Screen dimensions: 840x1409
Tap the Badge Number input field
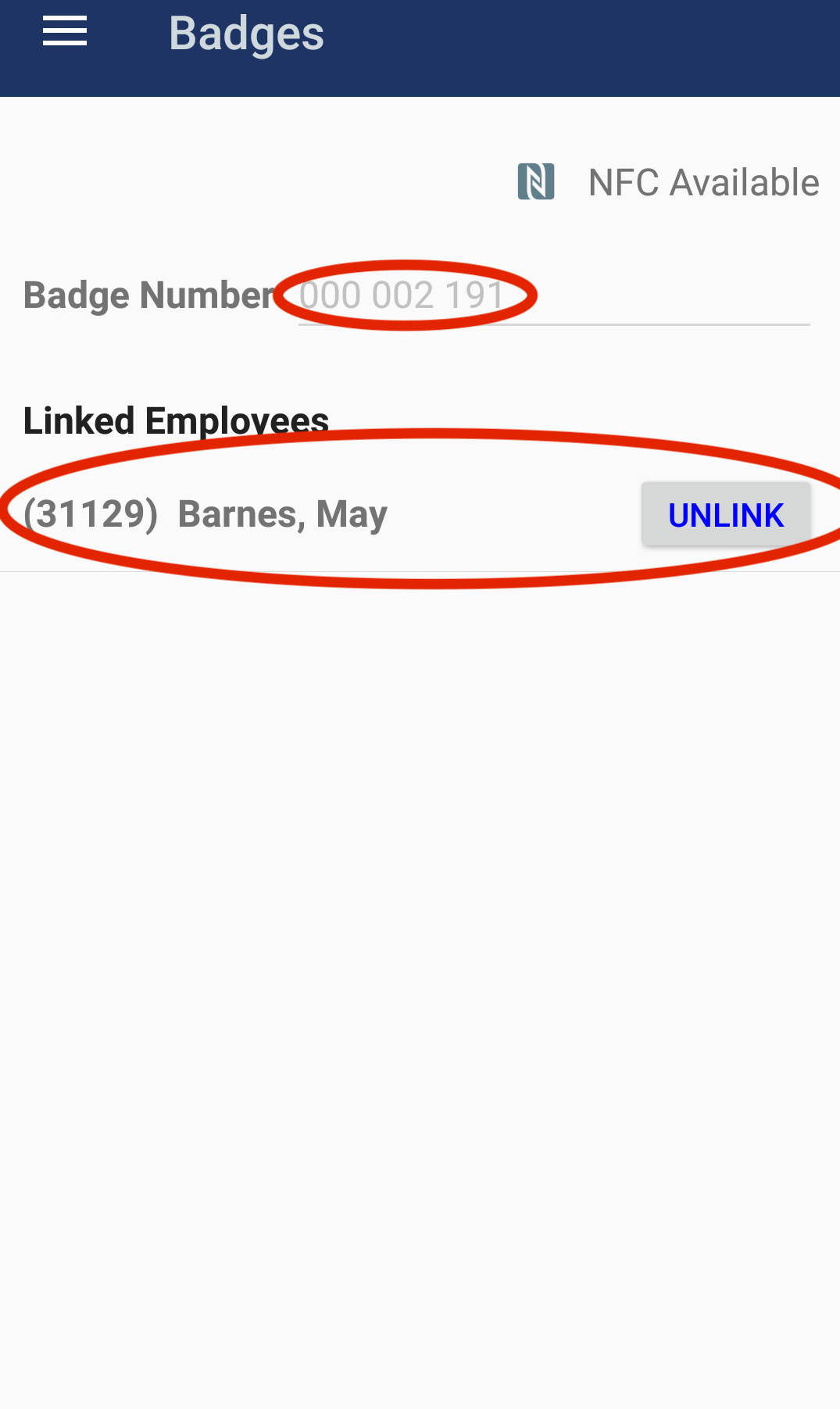click(552, 296)
